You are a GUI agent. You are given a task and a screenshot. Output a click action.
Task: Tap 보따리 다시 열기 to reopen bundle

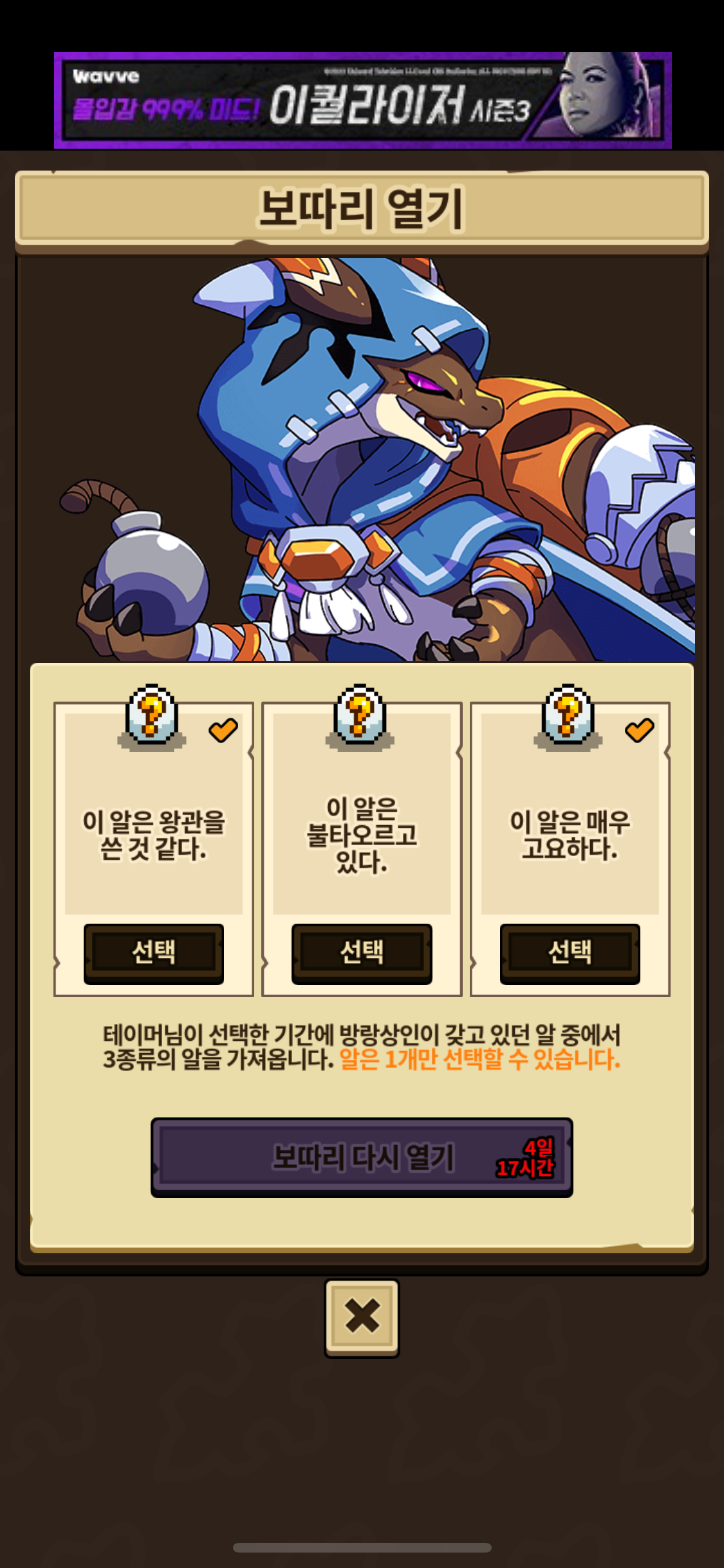(362, 1157)
